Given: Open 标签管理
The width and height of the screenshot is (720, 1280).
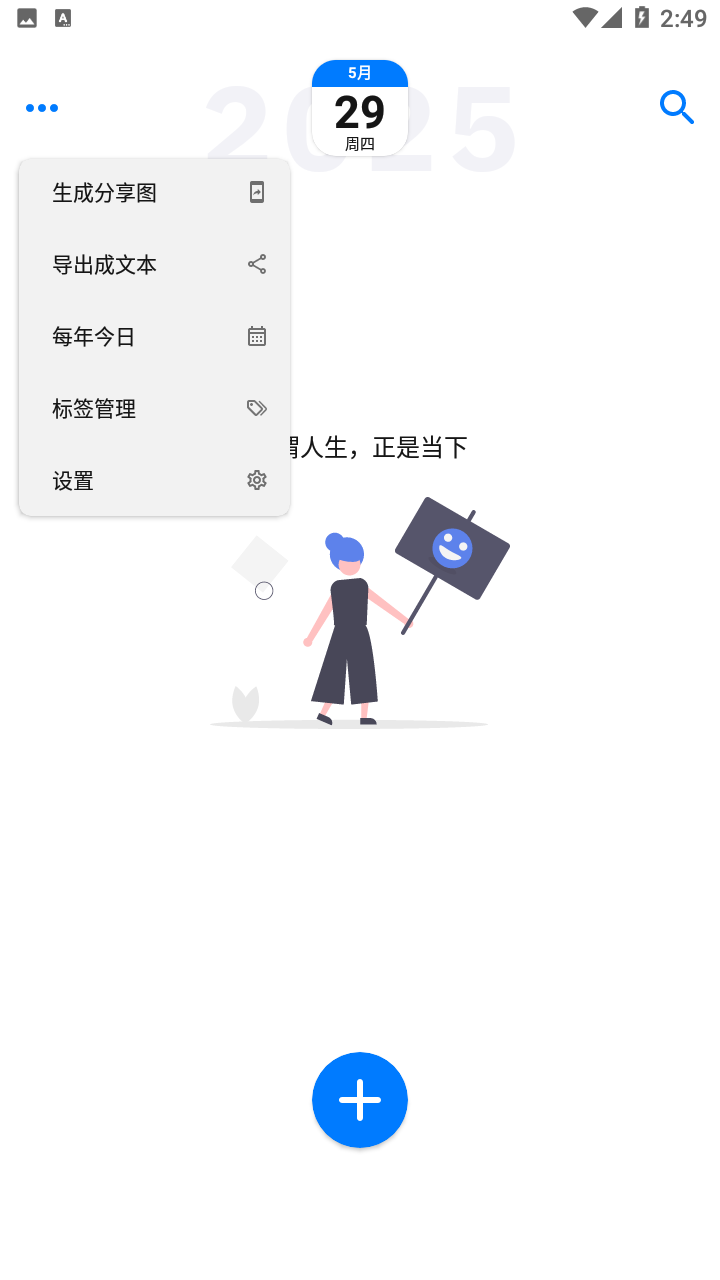Looking at the screenshot, I should pos(154,409).
